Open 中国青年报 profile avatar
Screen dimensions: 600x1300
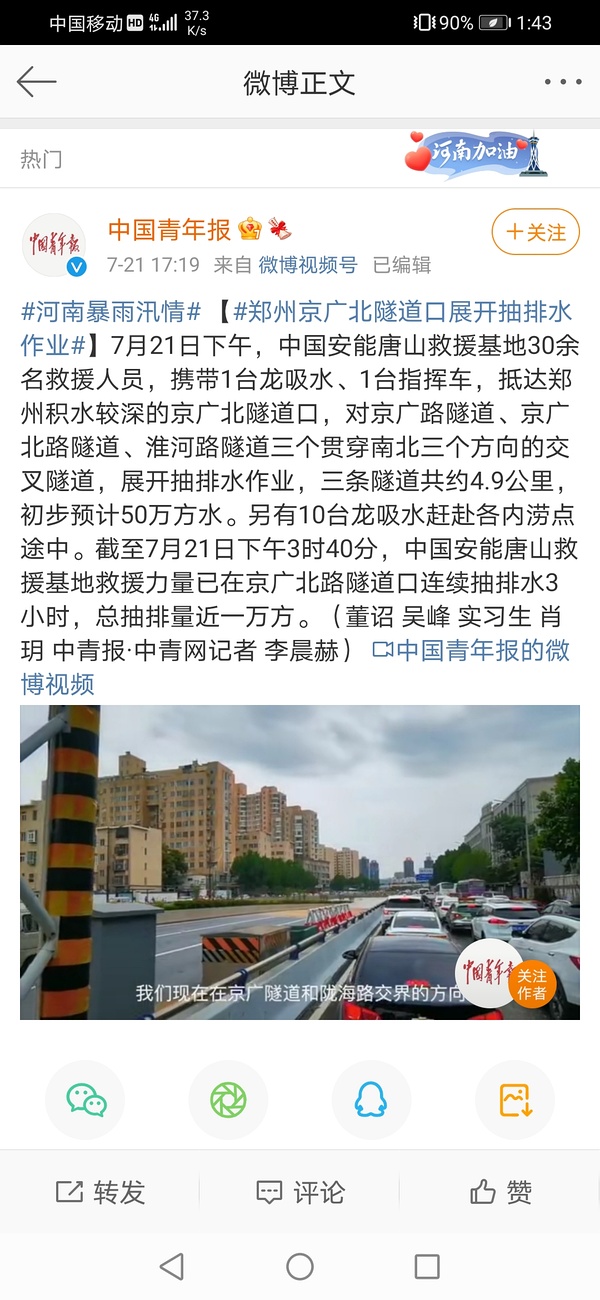pos(55,245)
